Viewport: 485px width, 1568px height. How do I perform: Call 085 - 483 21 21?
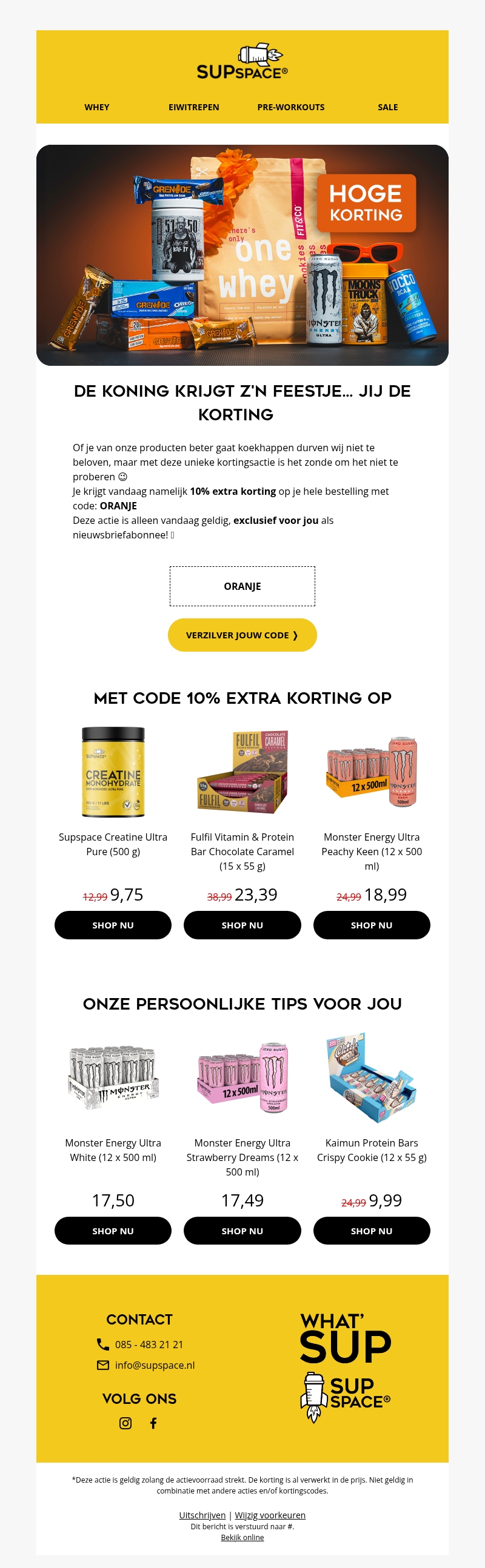click(149, 1344)
